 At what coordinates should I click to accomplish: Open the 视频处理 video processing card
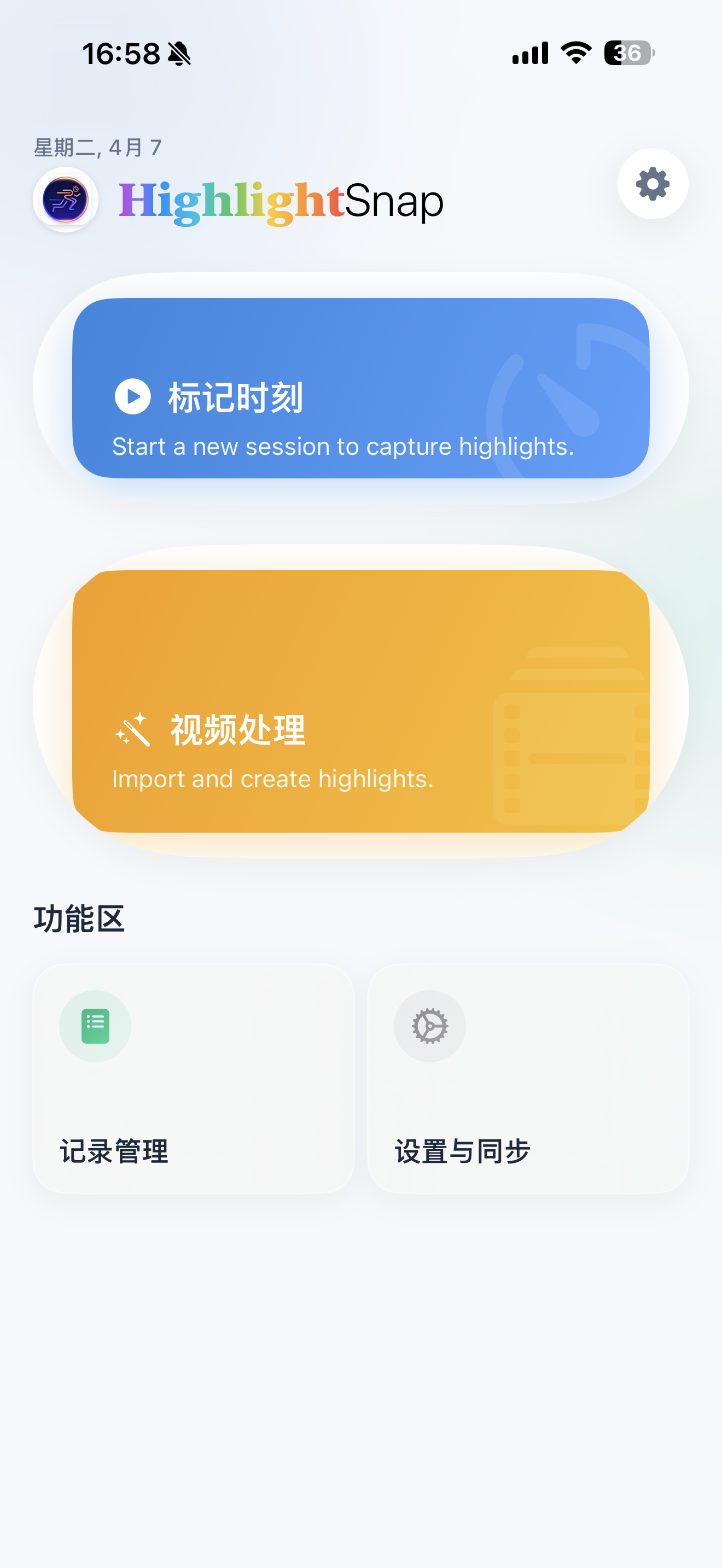pos(361,700)
